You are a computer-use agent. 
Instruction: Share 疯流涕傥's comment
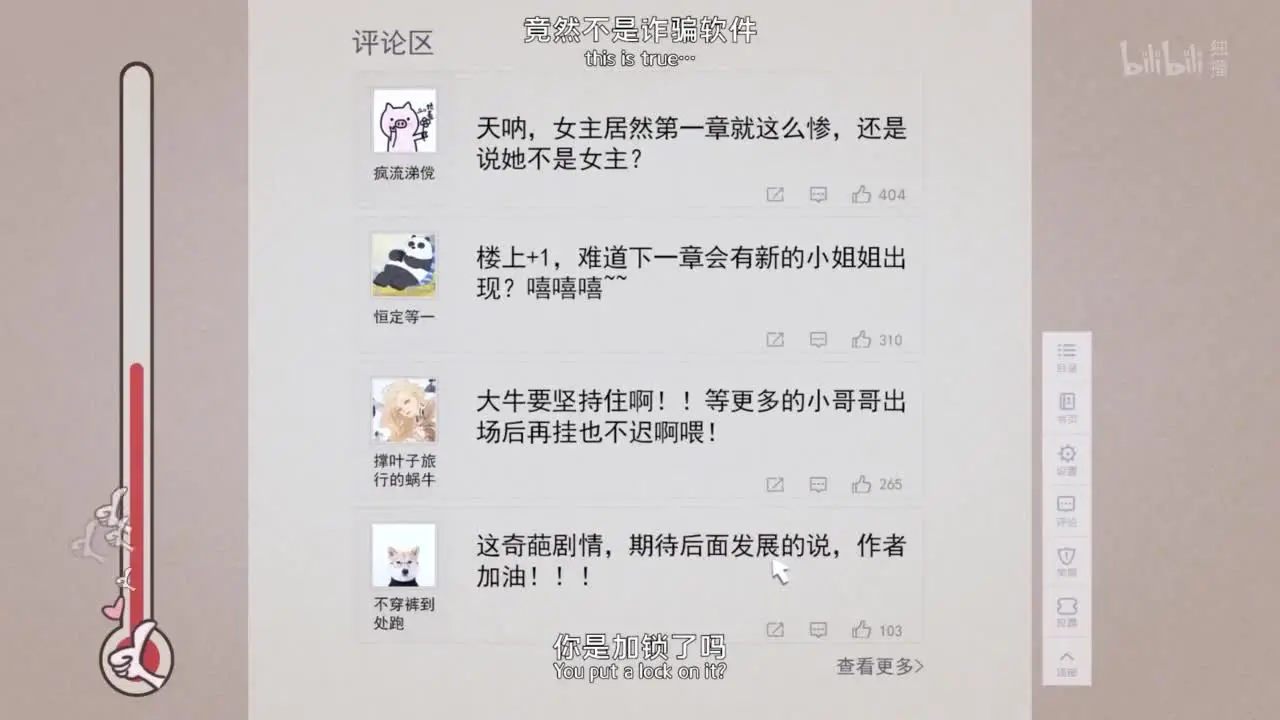[775, 195]
